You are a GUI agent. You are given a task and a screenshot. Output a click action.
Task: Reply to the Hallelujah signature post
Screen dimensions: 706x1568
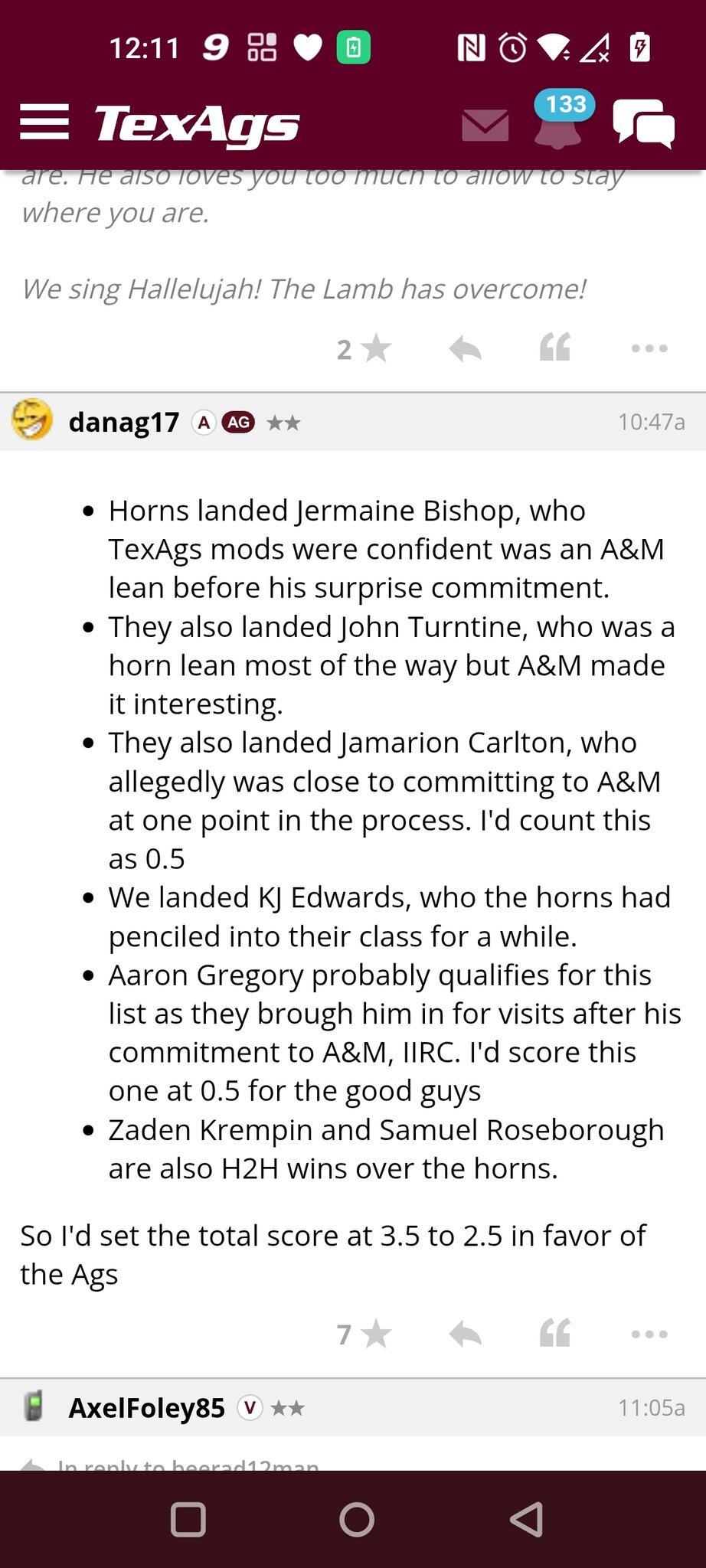[x=465, y=349]
